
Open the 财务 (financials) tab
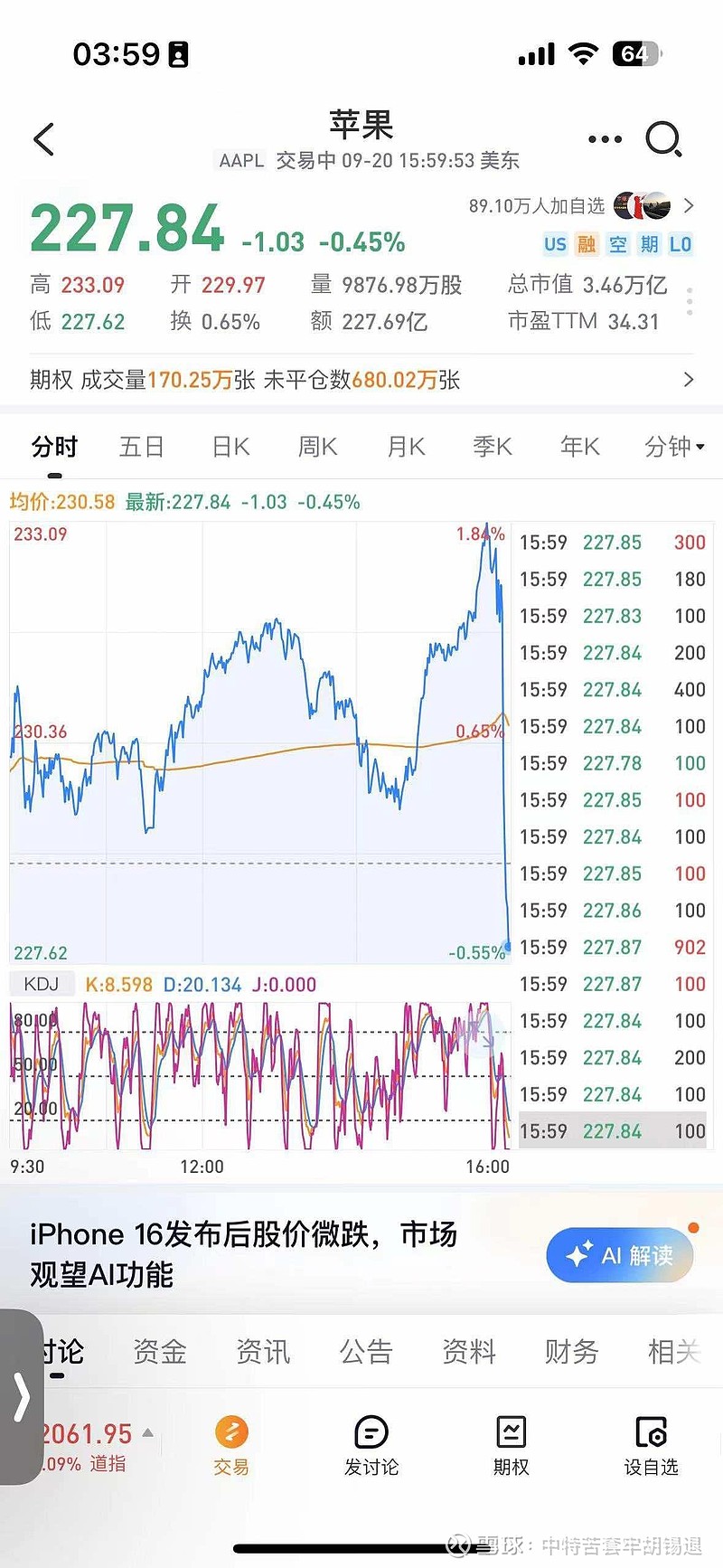point(570,1352)
